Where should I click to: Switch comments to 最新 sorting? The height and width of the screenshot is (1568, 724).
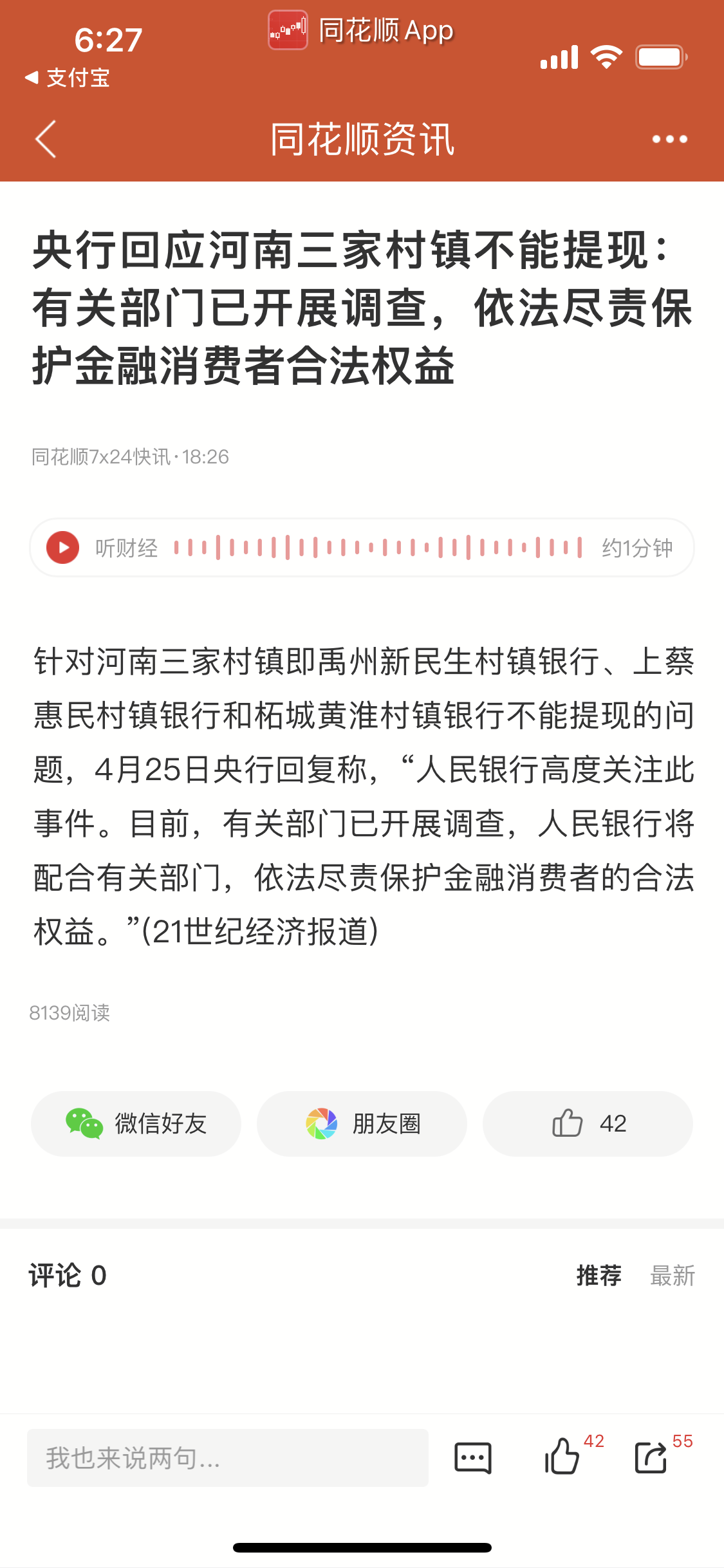point(672,1275)
